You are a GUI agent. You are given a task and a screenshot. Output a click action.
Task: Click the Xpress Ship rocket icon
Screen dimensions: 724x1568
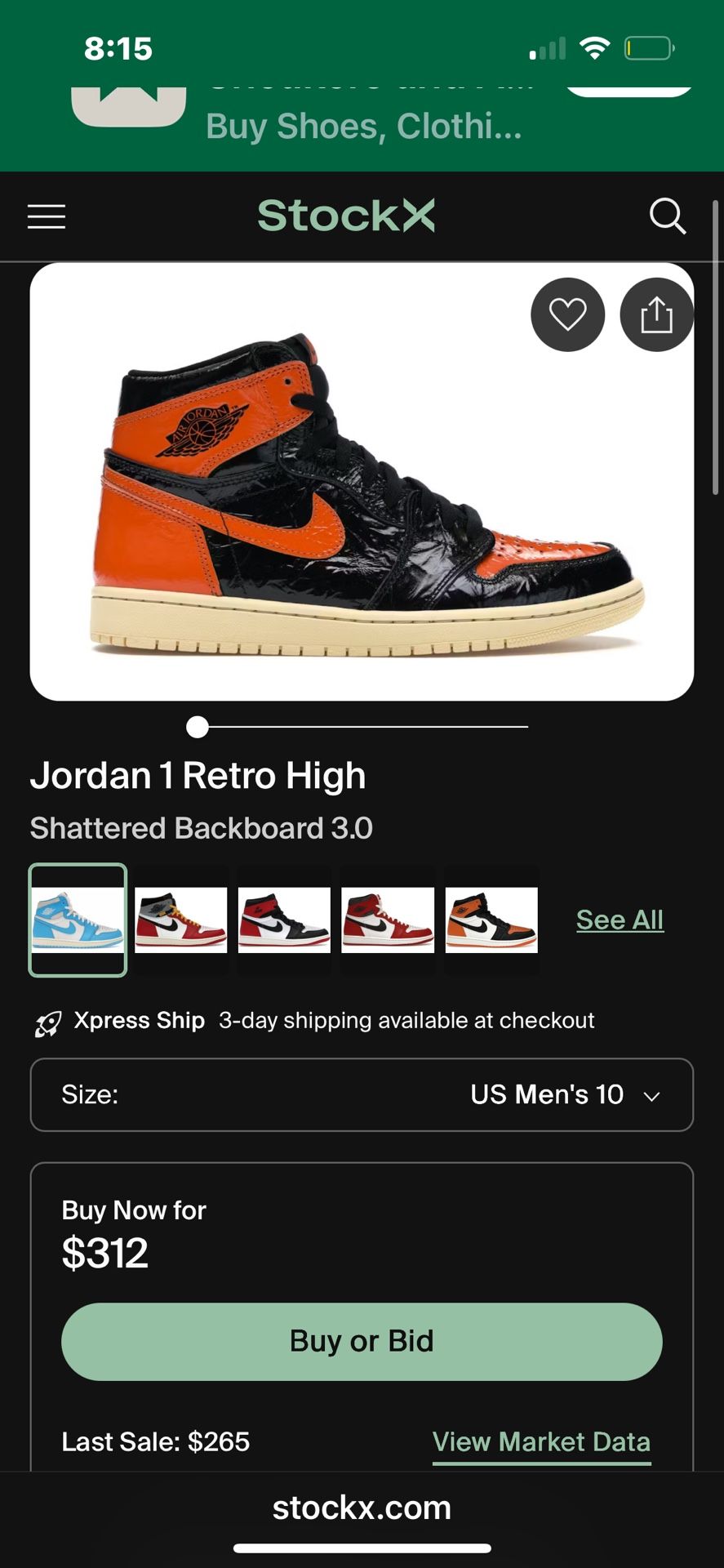48,1021
